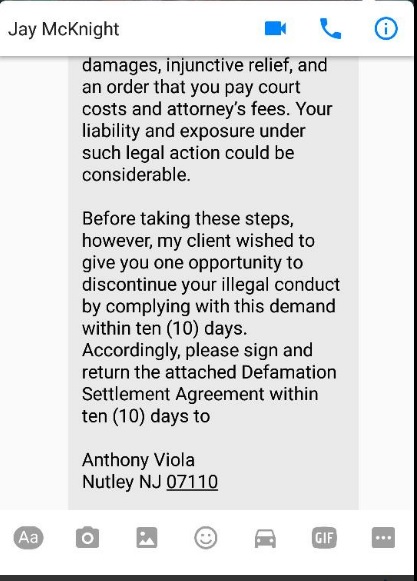Open the camera to take a photo

pyautogui.click(x=87, y=537)
